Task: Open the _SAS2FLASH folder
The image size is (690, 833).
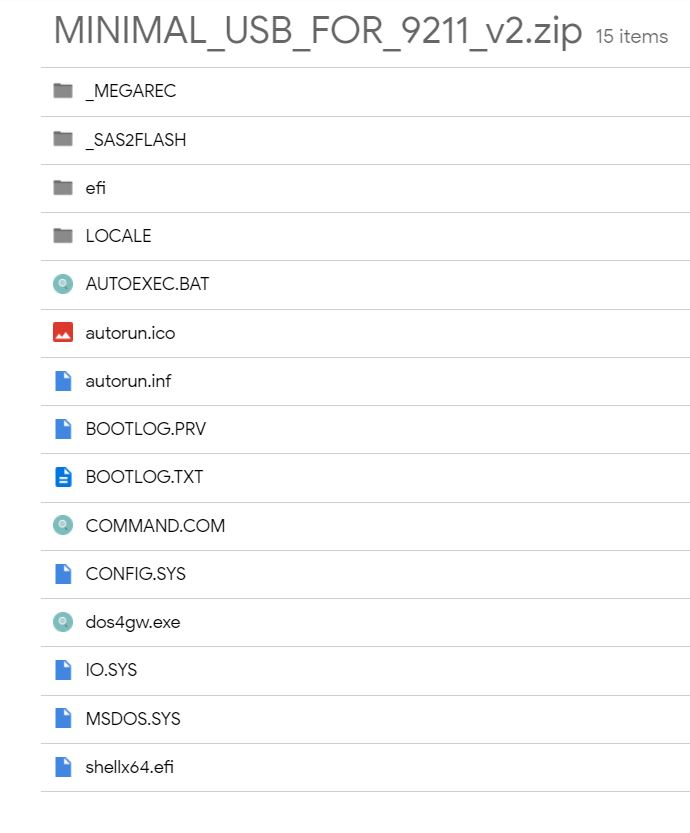Action: point(136,140)
